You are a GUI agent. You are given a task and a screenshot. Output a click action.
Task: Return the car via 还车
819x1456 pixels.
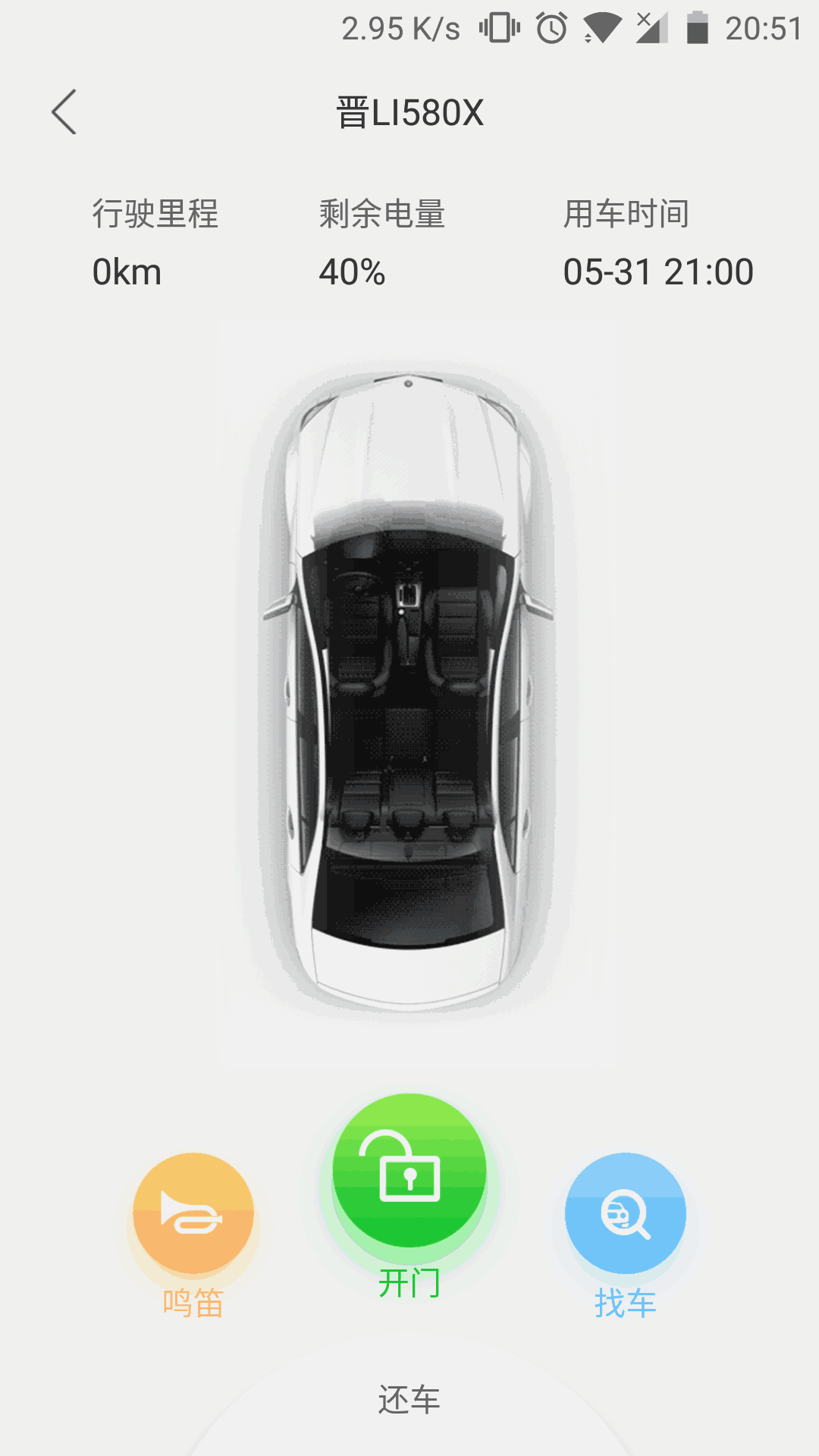[409, 1400]
